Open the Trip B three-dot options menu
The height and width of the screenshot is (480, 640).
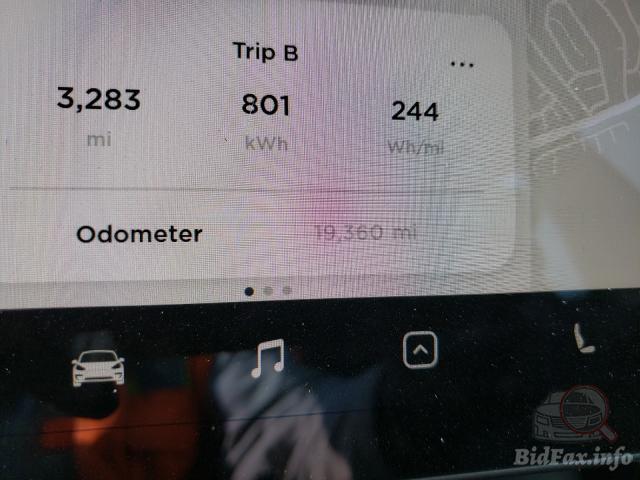pos(460,63)
